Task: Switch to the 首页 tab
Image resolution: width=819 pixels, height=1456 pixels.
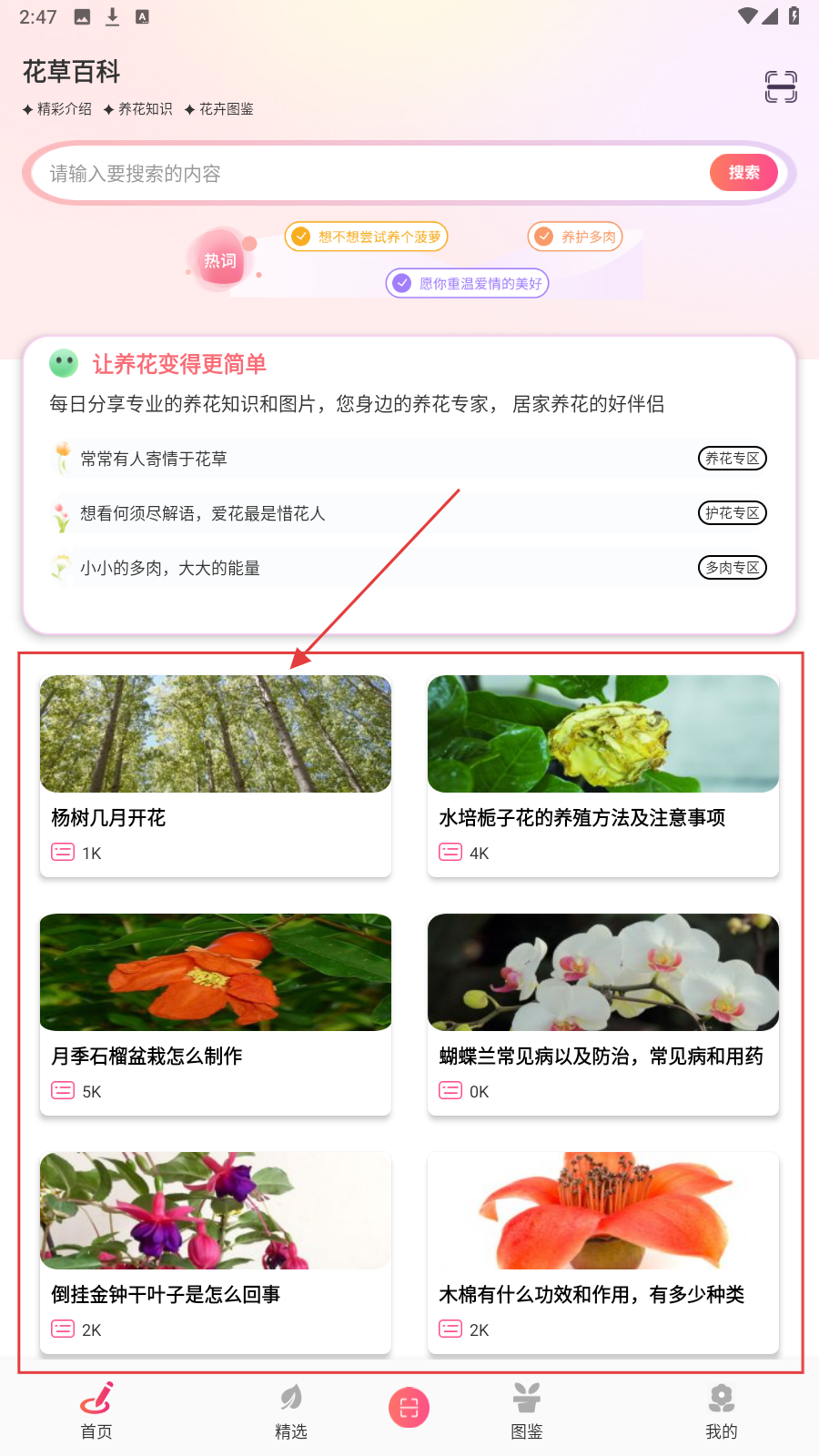Action: pos(96,1410)
